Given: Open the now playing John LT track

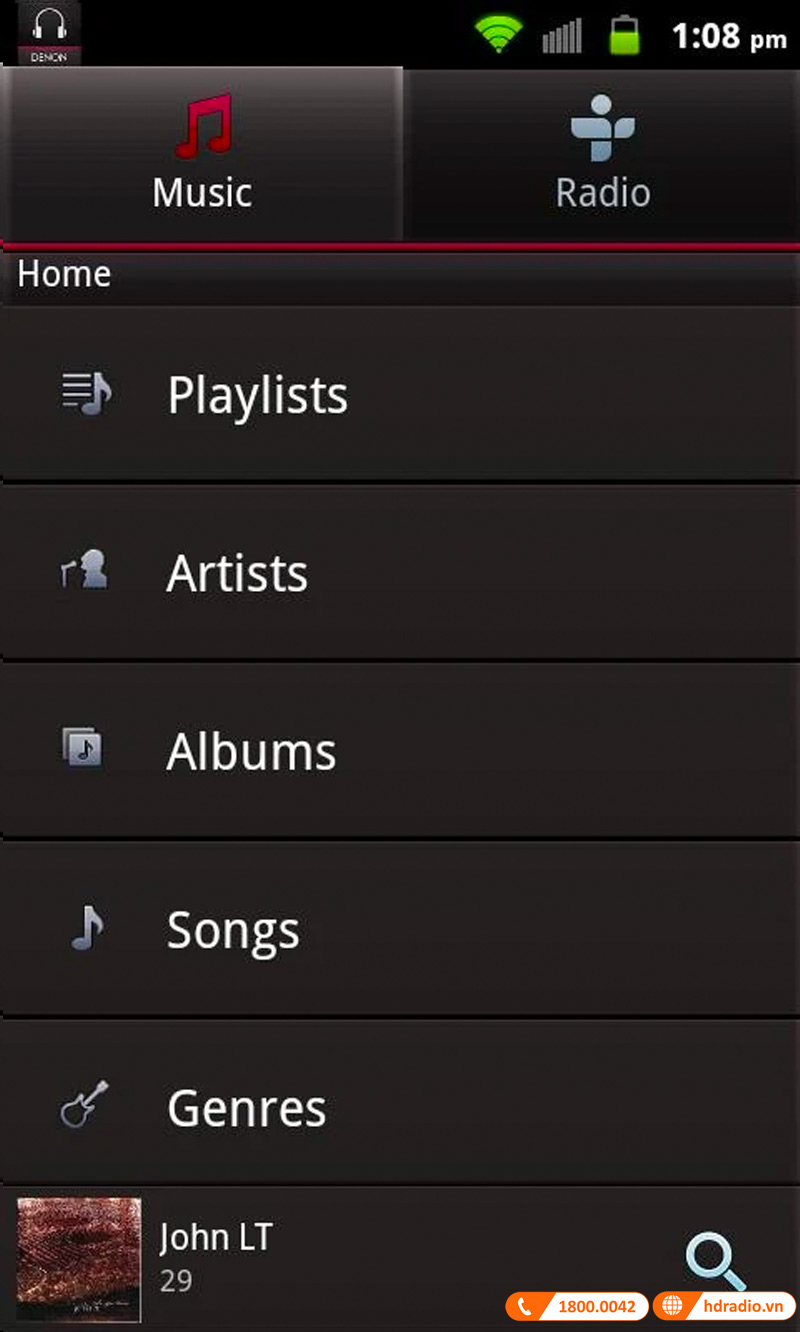Looking at the screenshot, I should (215, 1257).
